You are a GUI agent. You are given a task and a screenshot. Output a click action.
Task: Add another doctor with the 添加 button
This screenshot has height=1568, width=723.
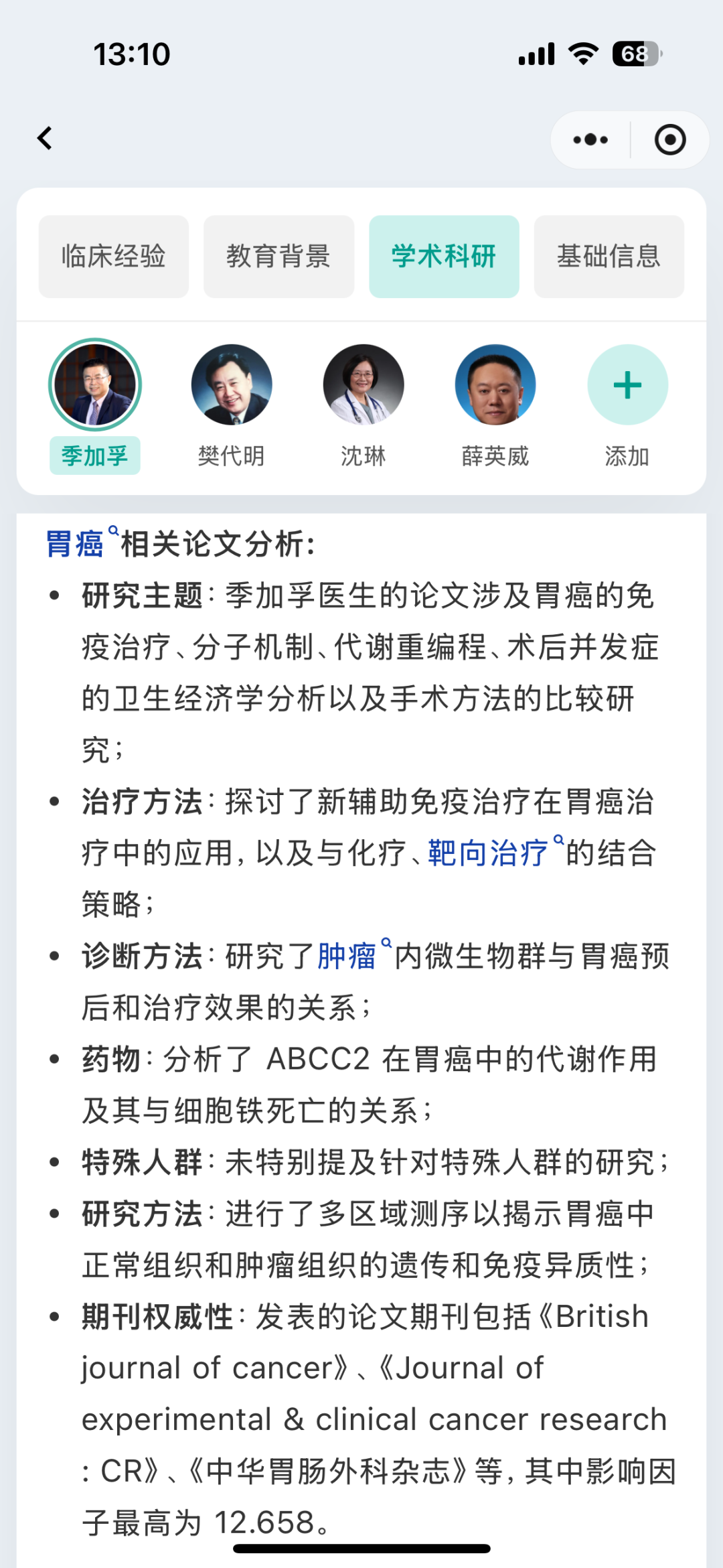click(x=627, y=406)
